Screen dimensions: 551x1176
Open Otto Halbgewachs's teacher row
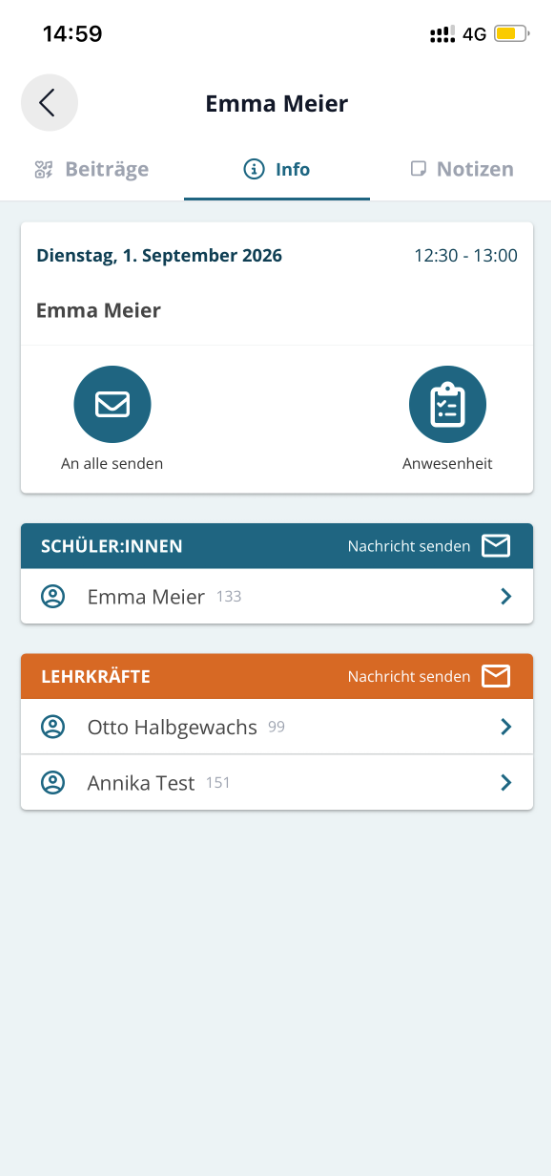pos(277,727)
